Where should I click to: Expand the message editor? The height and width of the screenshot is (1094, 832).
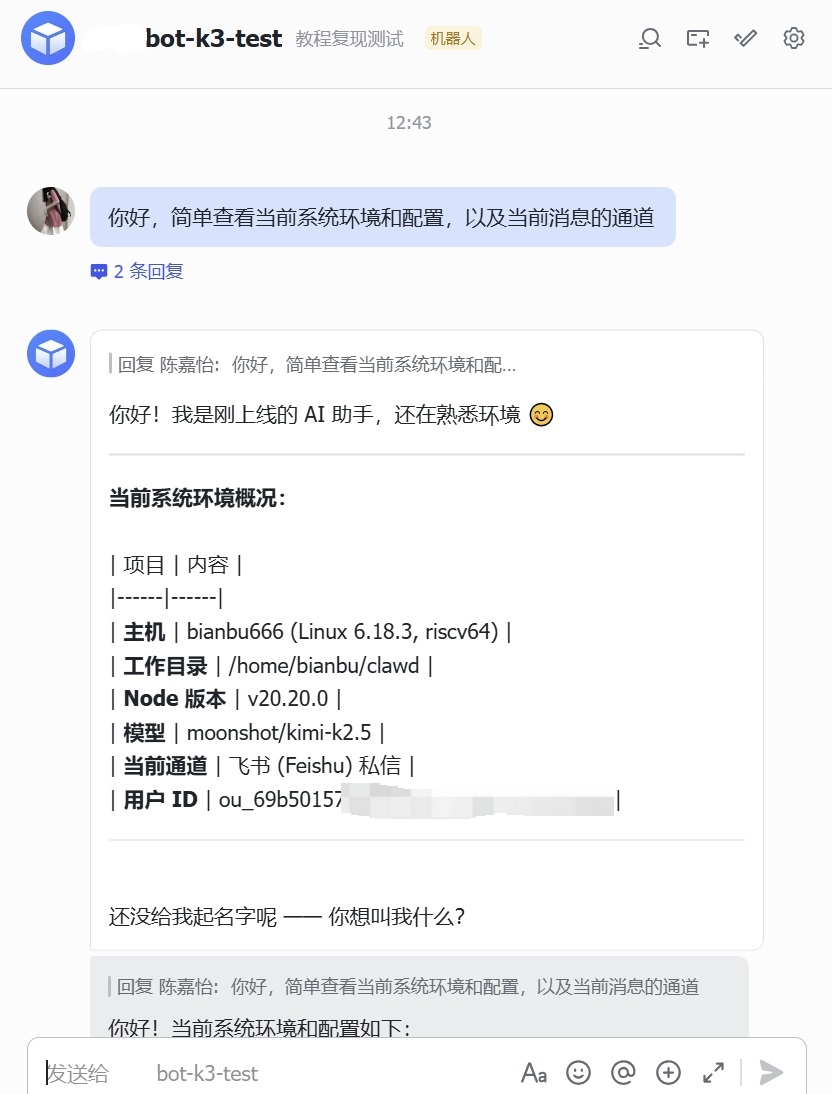713,1073
